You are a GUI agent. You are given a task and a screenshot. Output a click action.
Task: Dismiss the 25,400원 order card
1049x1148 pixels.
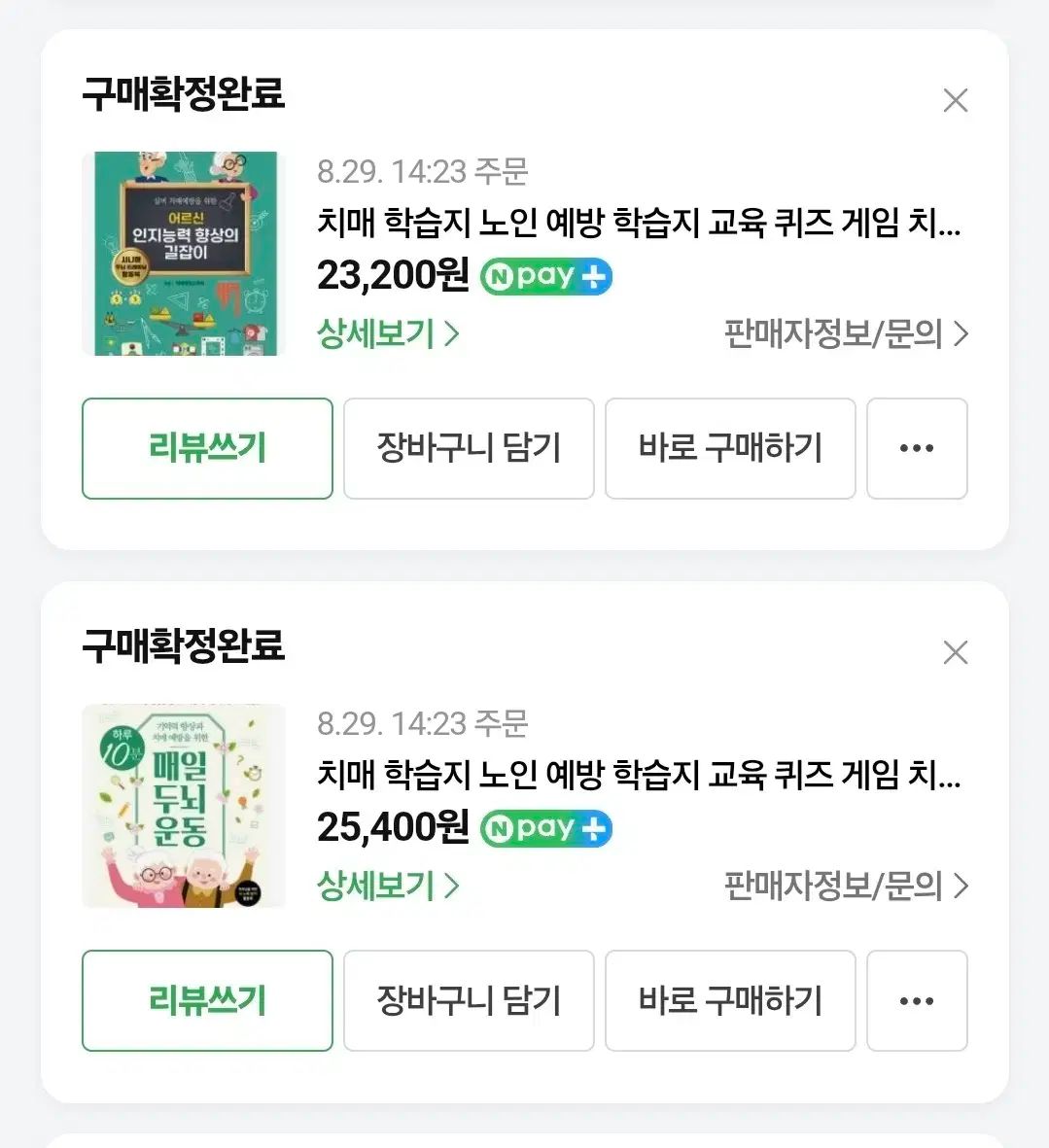[955, 652]
